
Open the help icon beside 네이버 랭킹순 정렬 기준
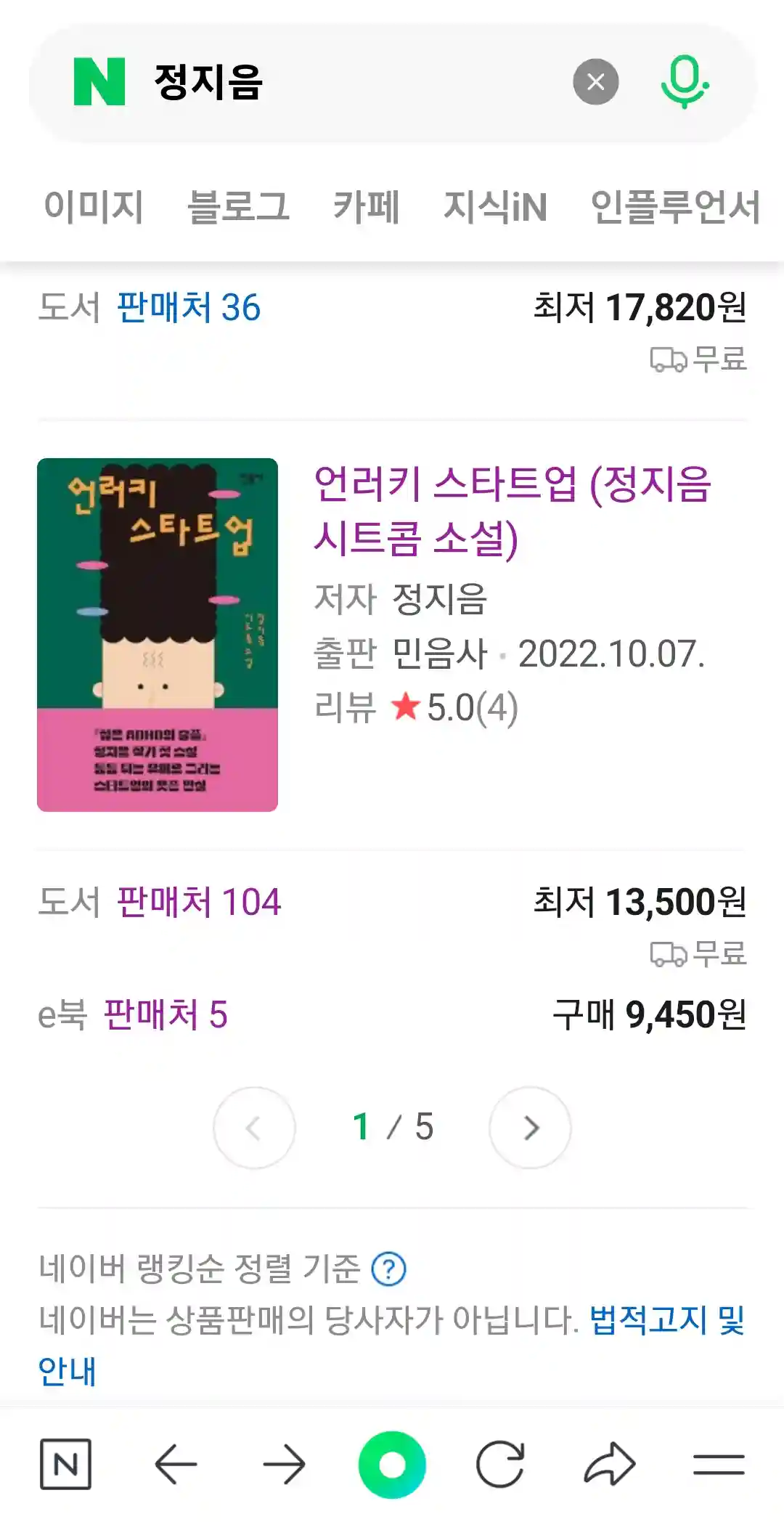pos(388,1269)
